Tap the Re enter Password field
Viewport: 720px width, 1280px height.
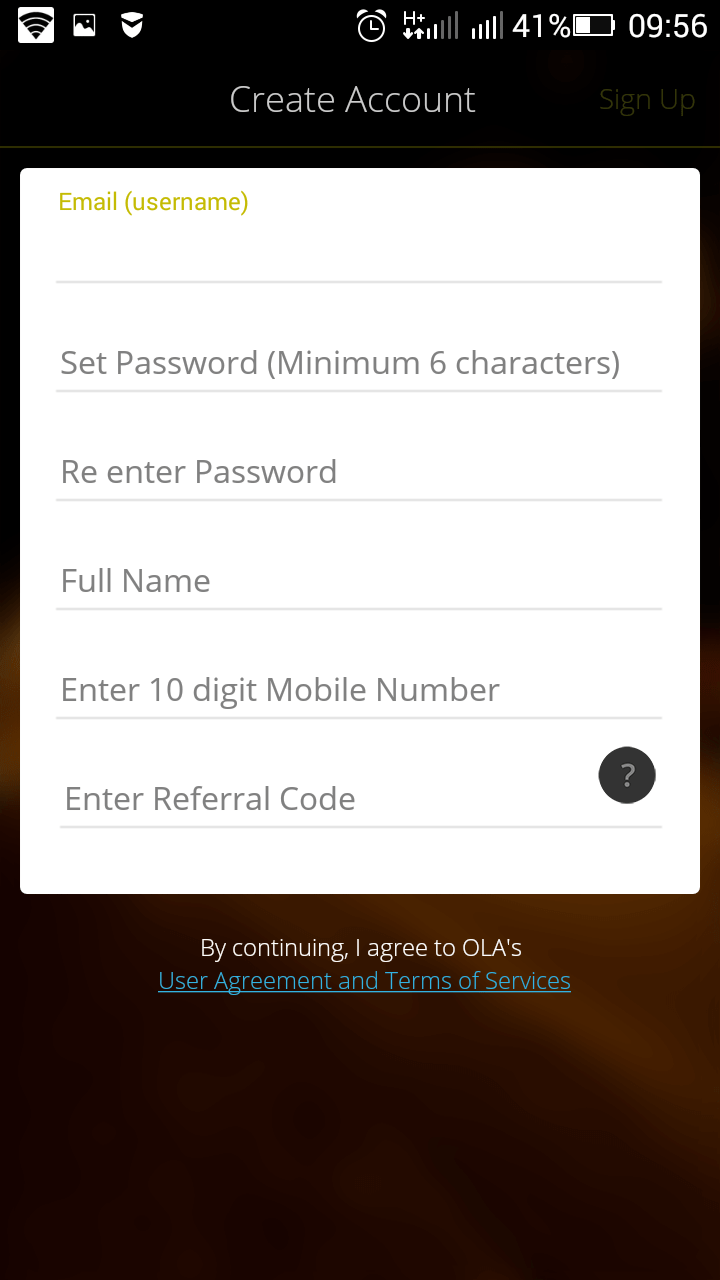pos(358,472)
